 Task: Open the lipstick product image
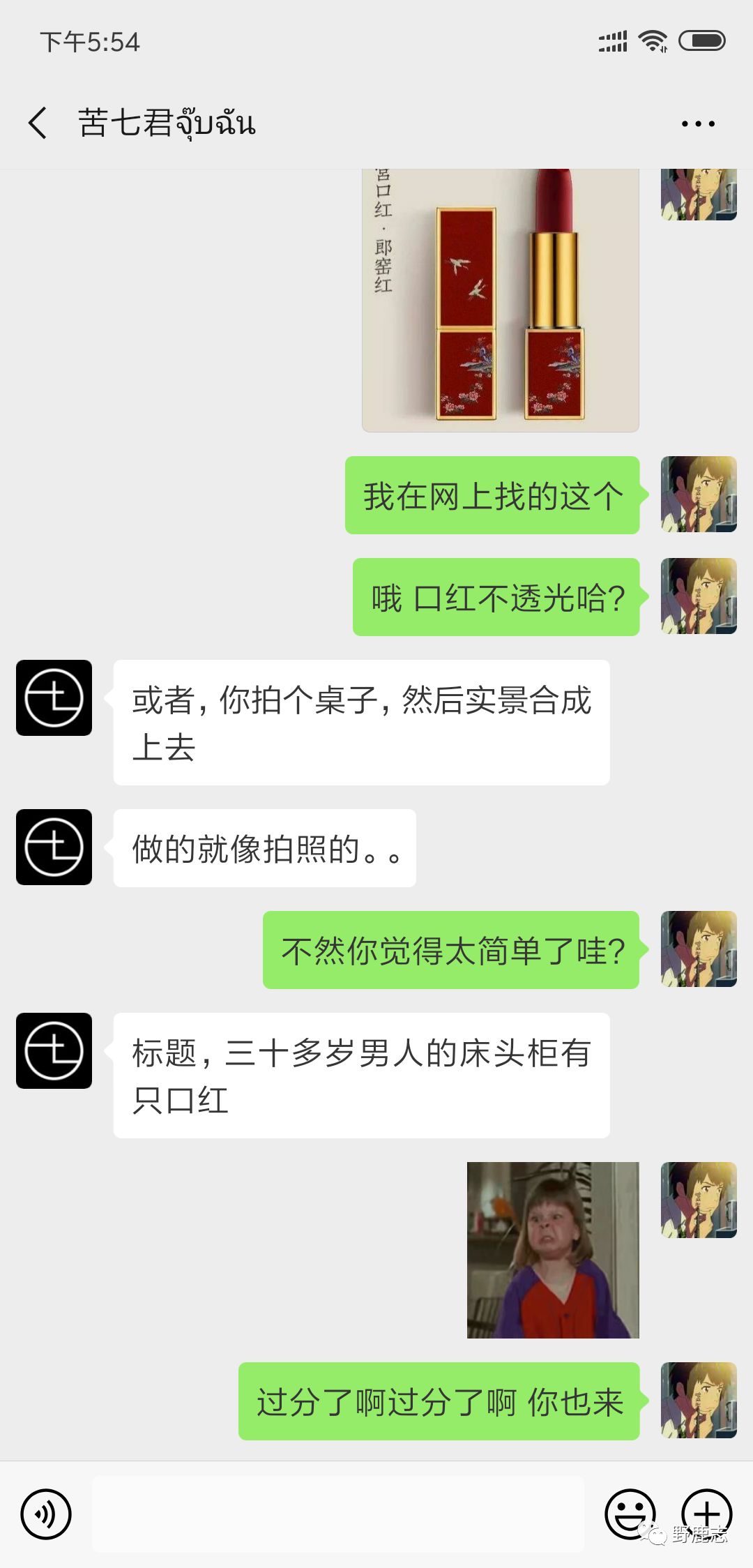(x=500, y=300)
